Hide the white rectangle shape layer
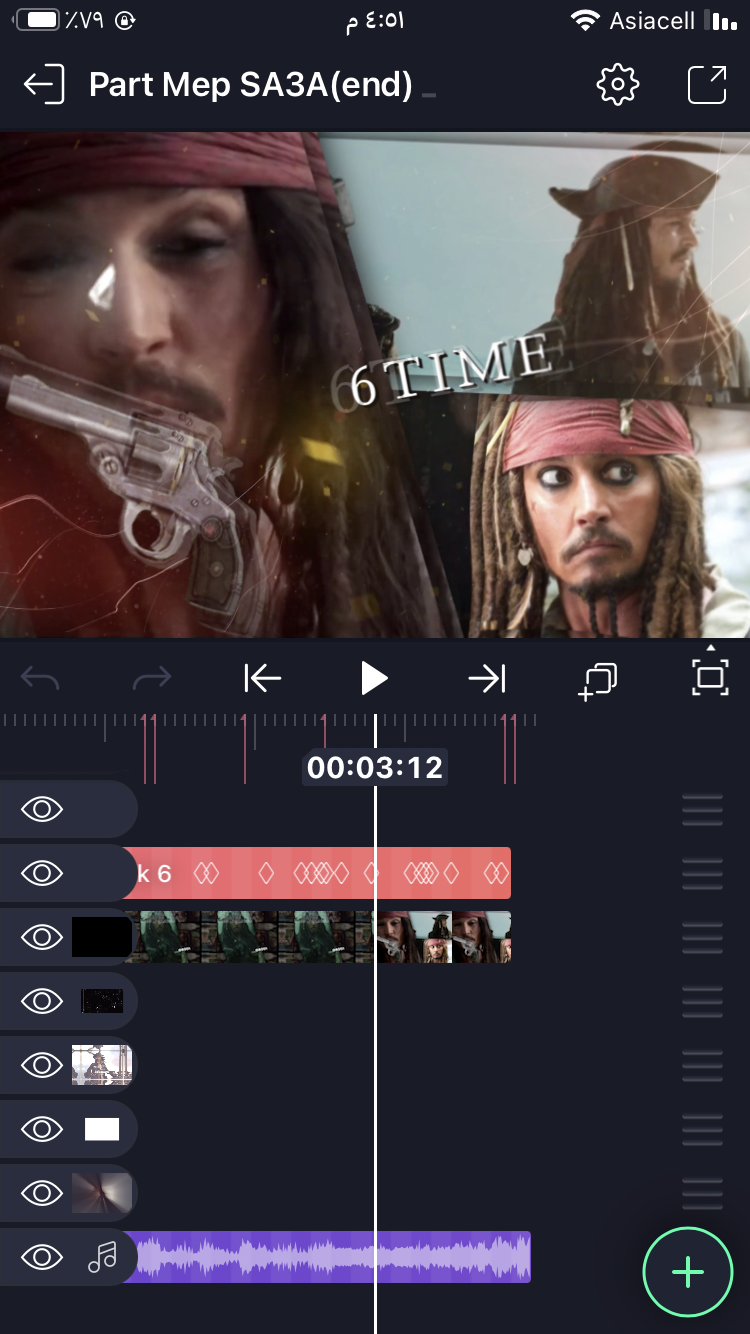 click(x=42, y=1129)
